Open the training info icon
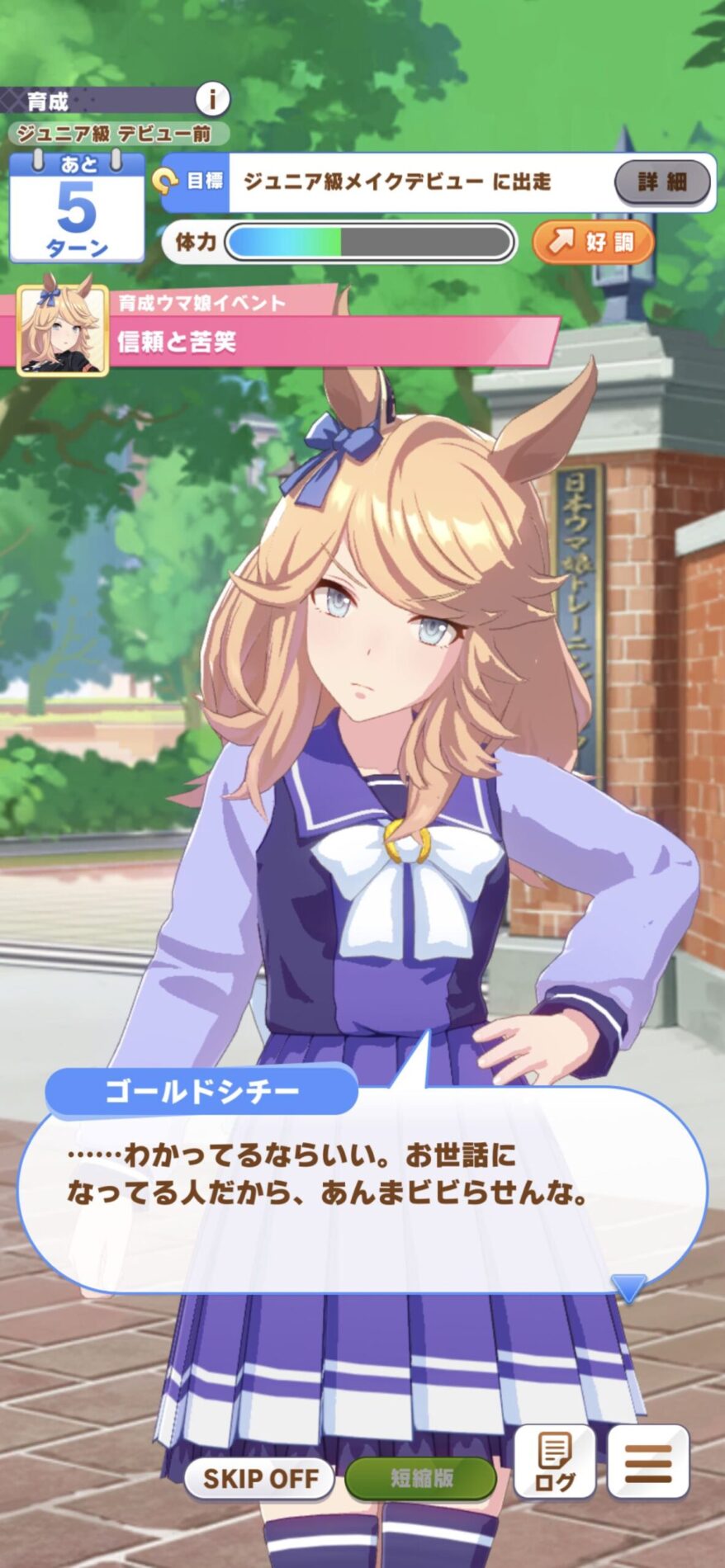725x1568 pixels. 212,100
